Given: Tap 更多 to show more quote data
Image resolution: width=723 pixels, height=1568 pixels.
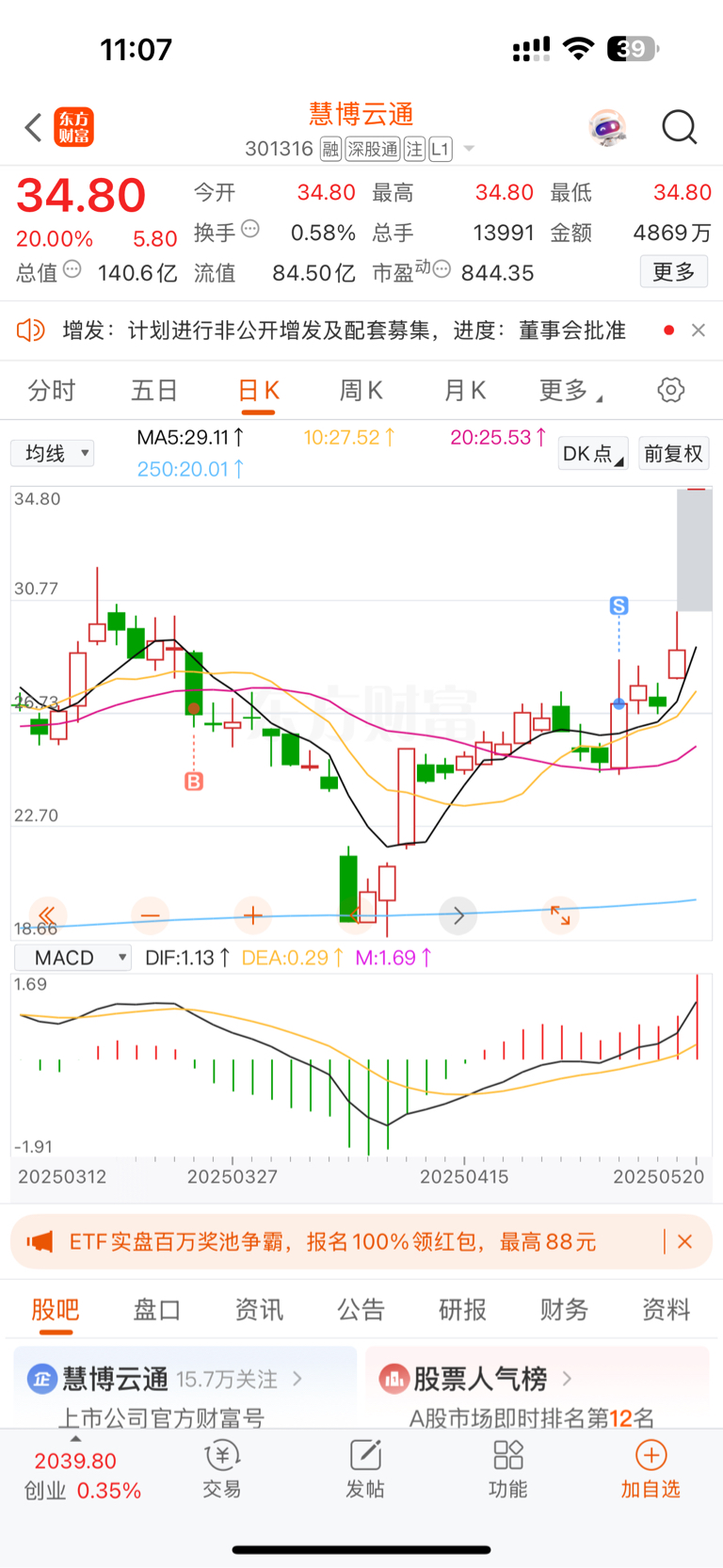Looking at the screenshot, I should [x=674, y=272].
